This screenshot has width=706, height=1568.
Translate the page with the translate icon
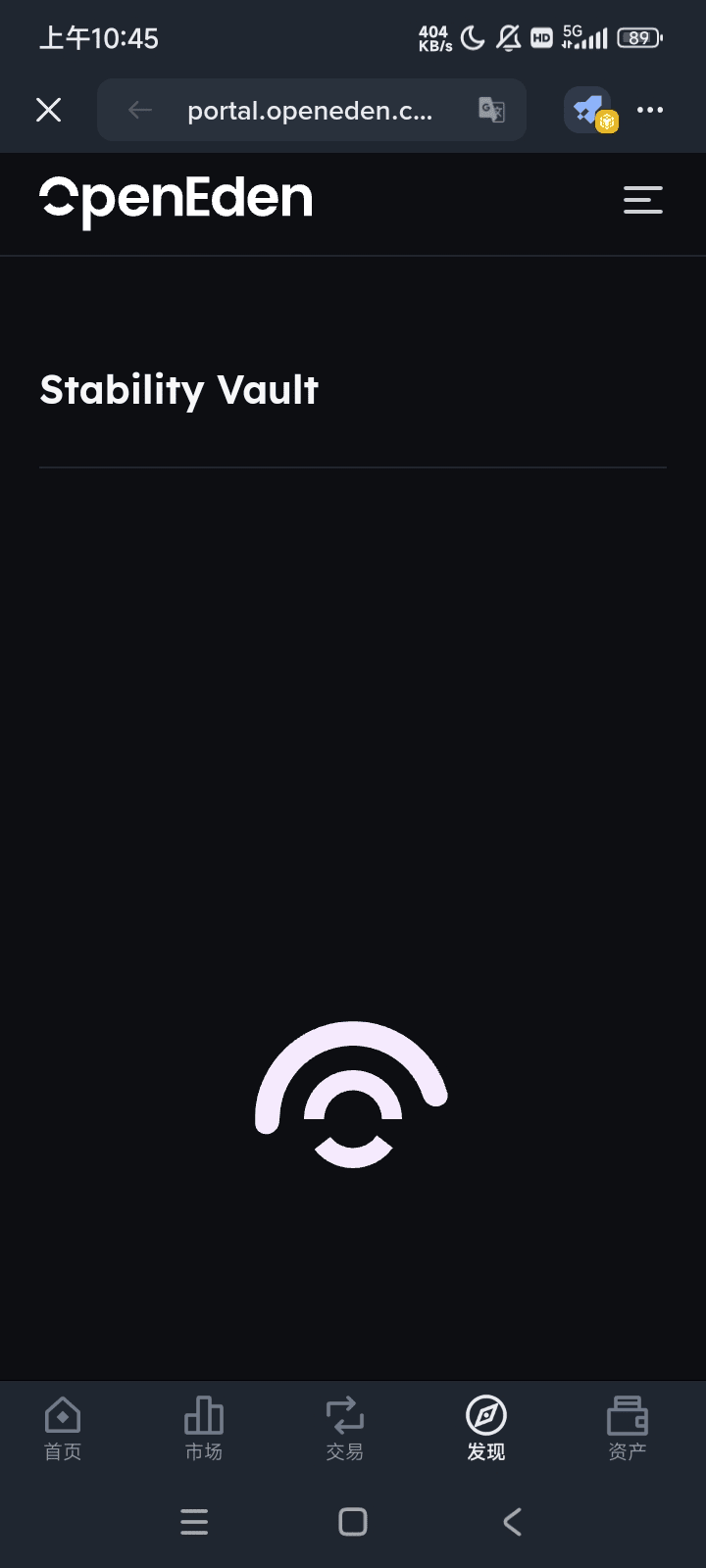point(491,110)
